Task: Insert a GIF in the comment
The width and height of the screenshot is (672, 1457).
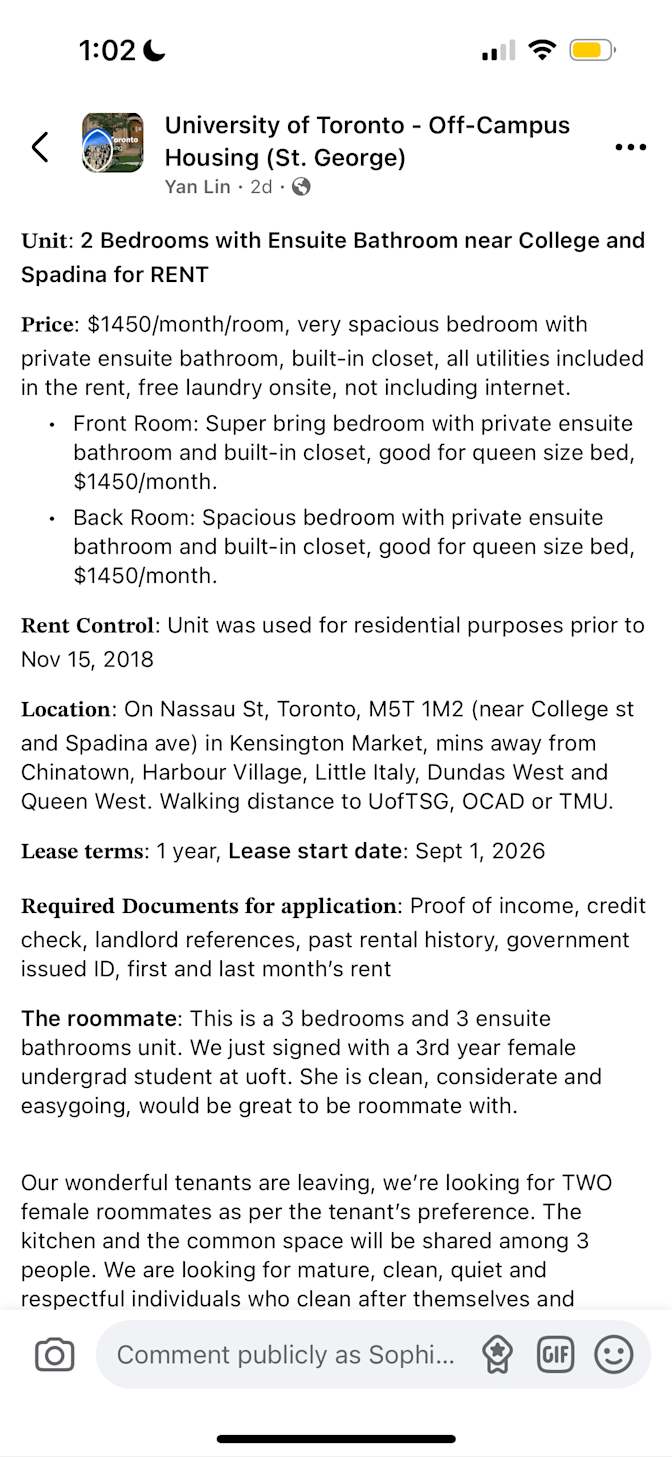Action: (x=555, y=1355)
